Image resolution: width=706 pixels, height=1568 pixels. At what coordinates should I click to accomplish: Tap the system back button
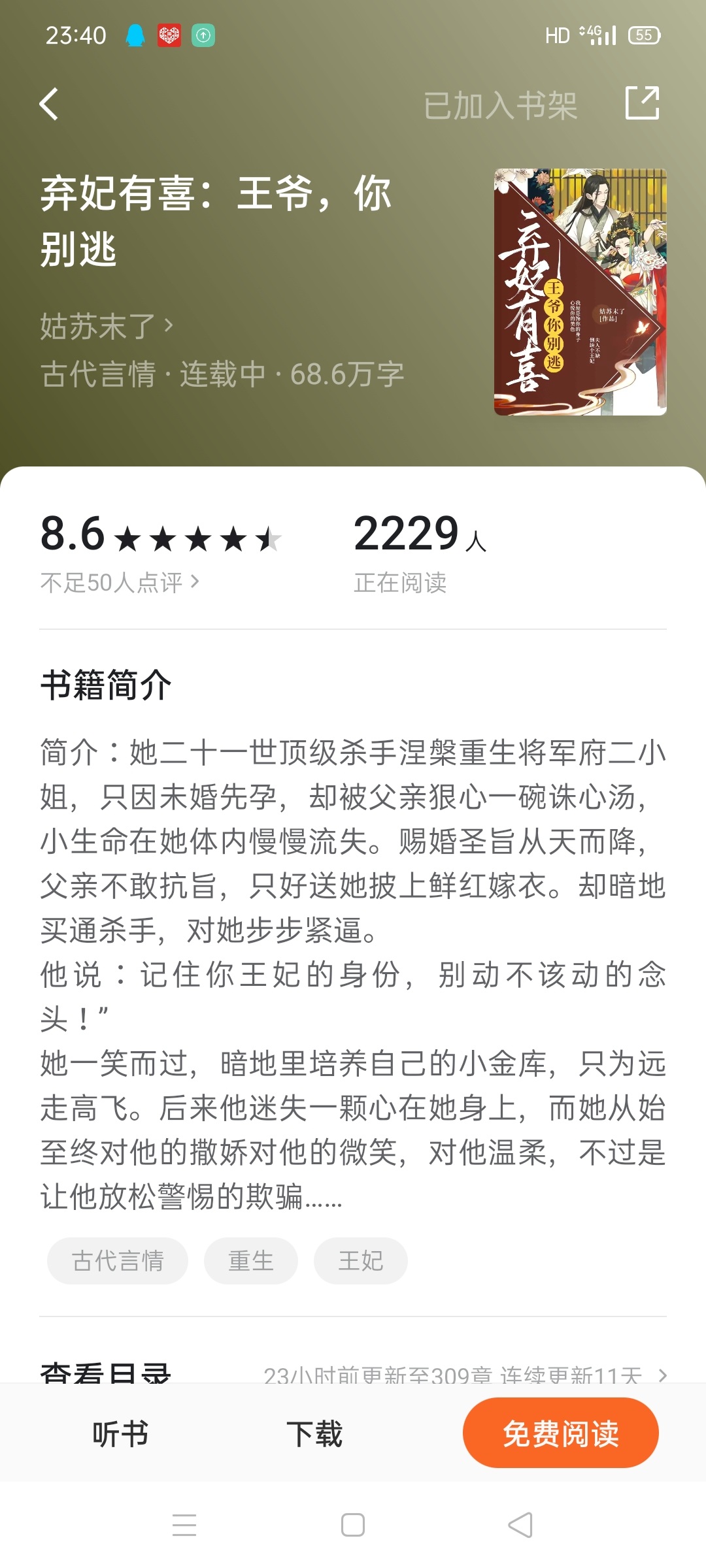[520, 1526]
